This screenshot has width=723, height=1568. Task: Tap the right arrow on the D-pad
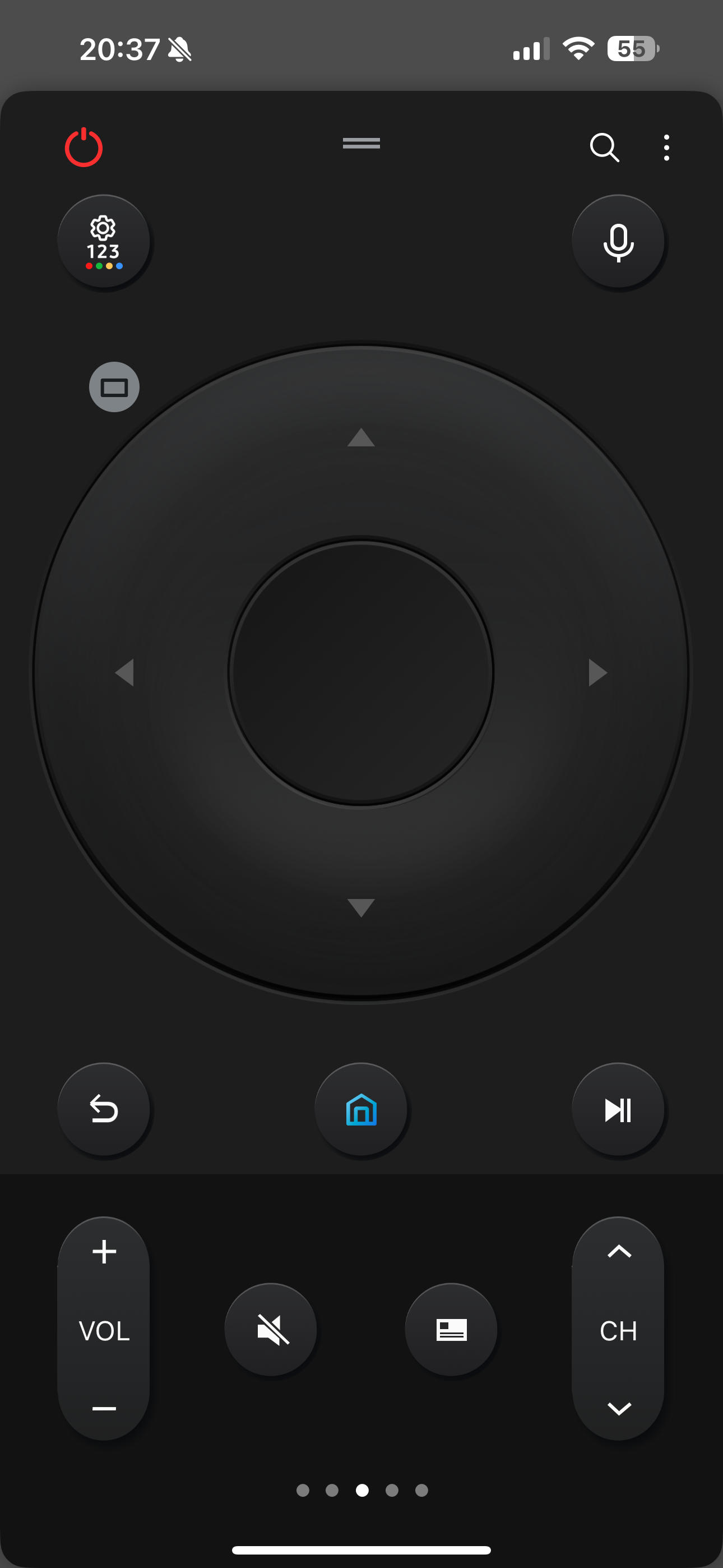click(x=597, y=672)
